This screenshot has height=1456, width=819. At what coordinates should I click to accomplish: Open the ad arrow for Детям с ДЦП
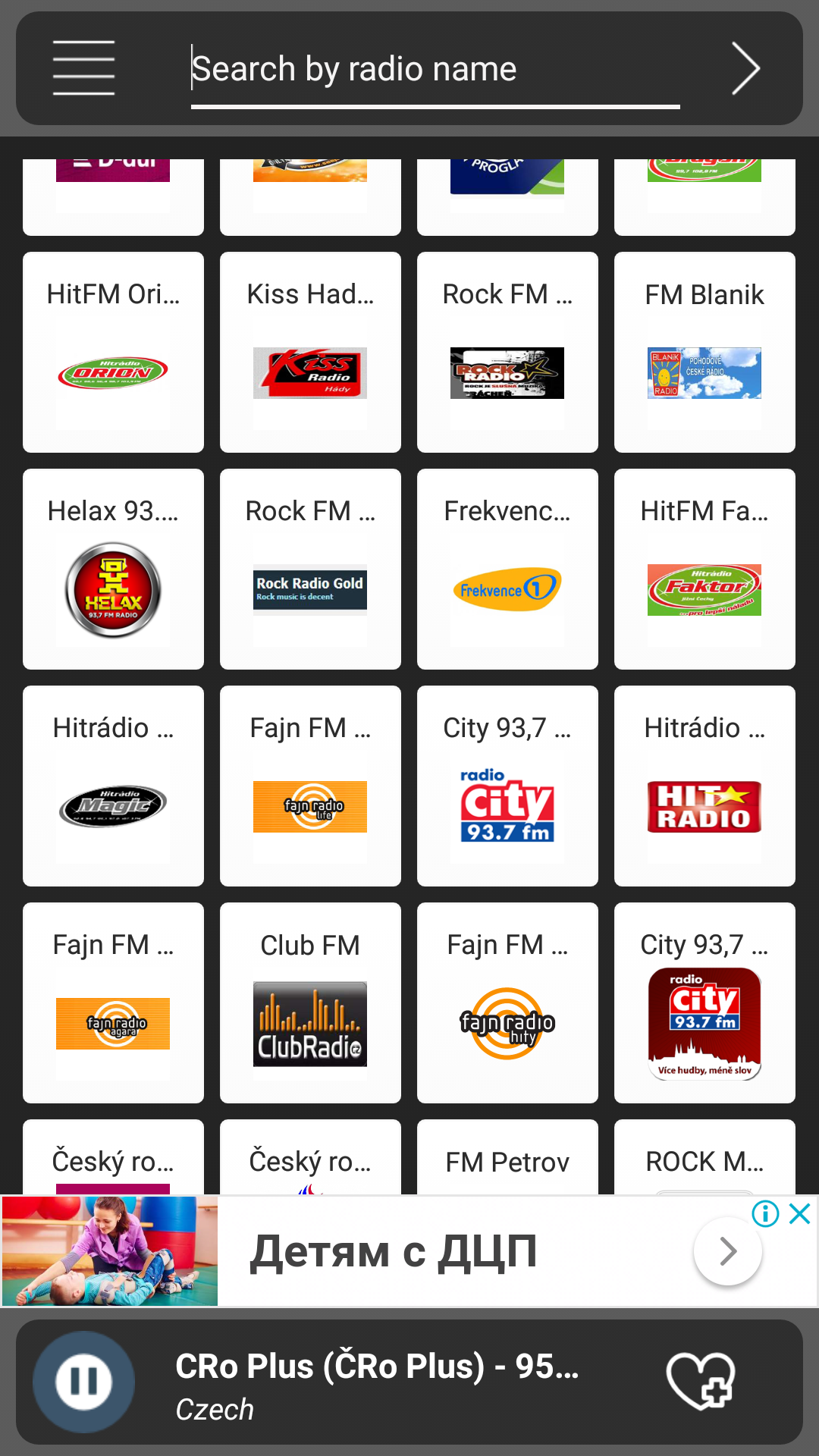coord(728,1251)
